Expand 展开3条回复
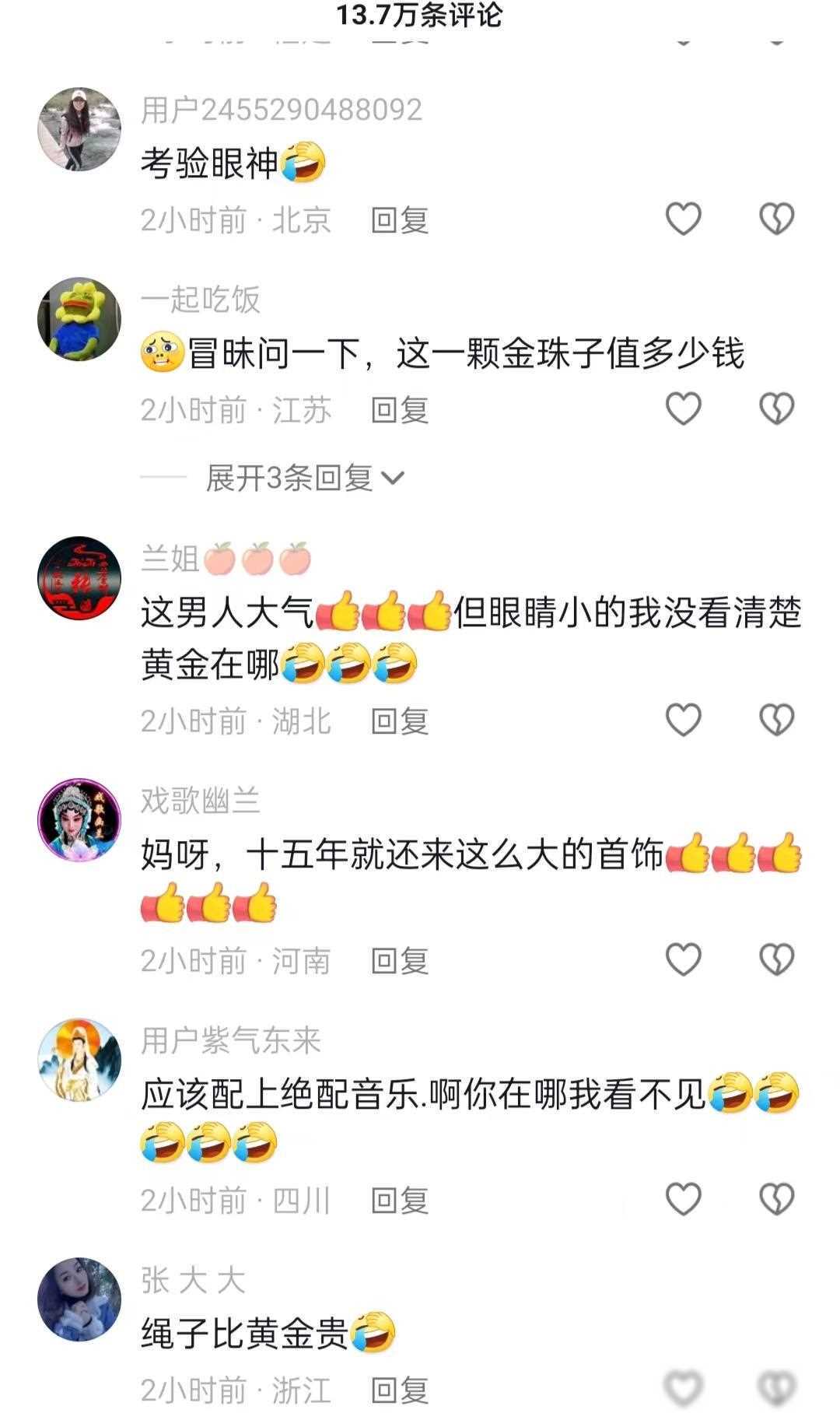The height and width of the screenshot is (1413, 840). (x=305, y=478)
